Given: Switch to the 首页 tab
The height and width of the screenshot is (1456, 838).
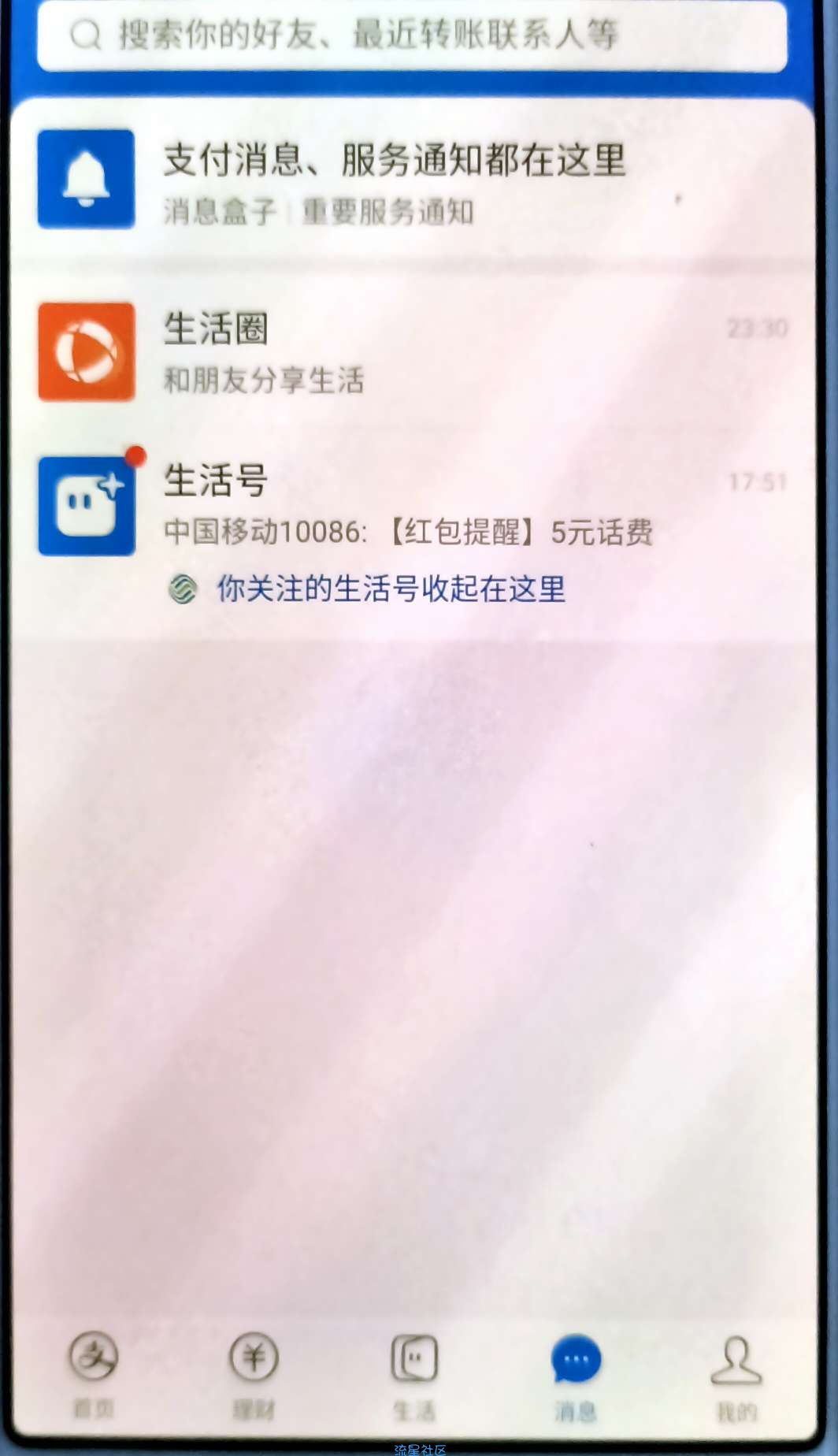Looking at the screenshot, I should coord(94,1372).
